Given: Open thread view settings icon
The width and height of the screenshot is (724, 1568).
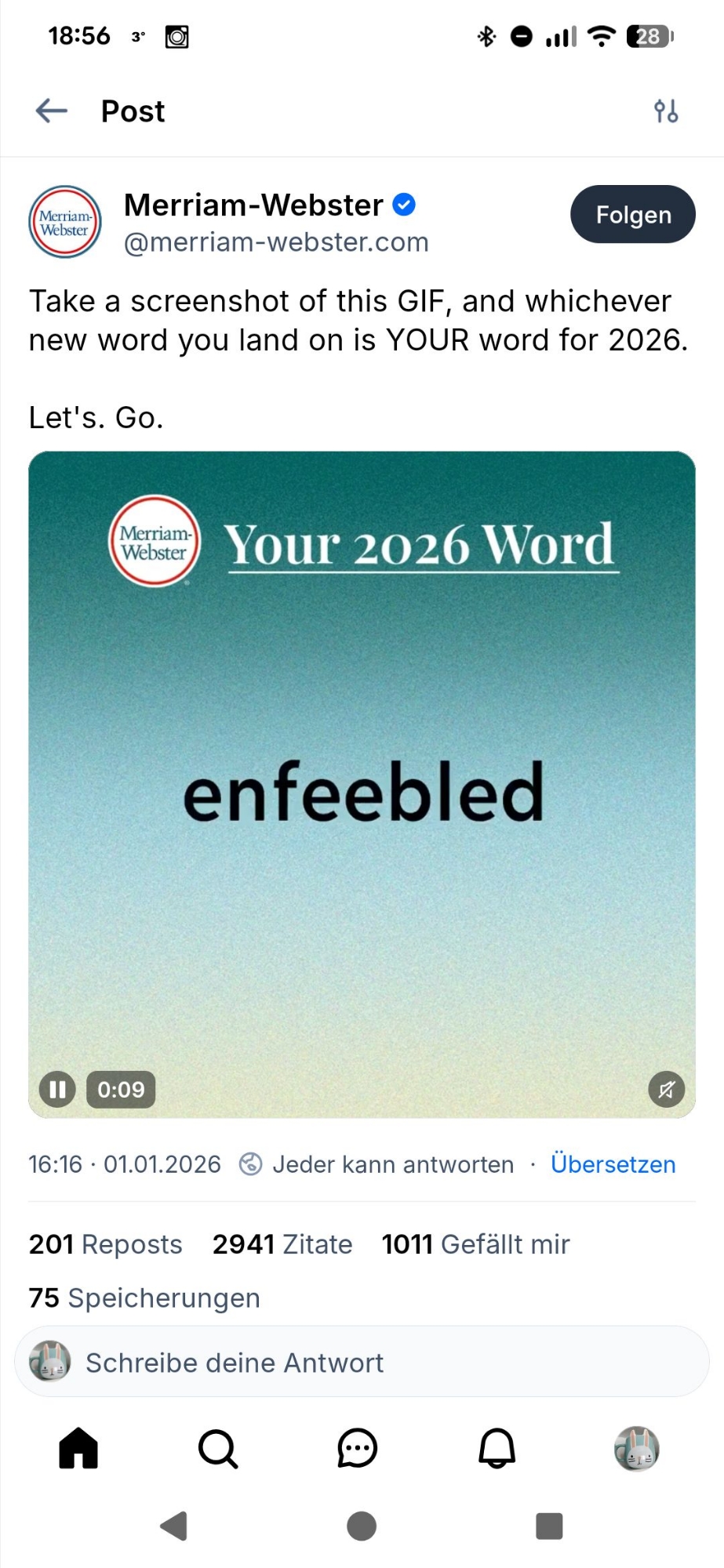Looking at the screenshot, I should pos(666,111).
